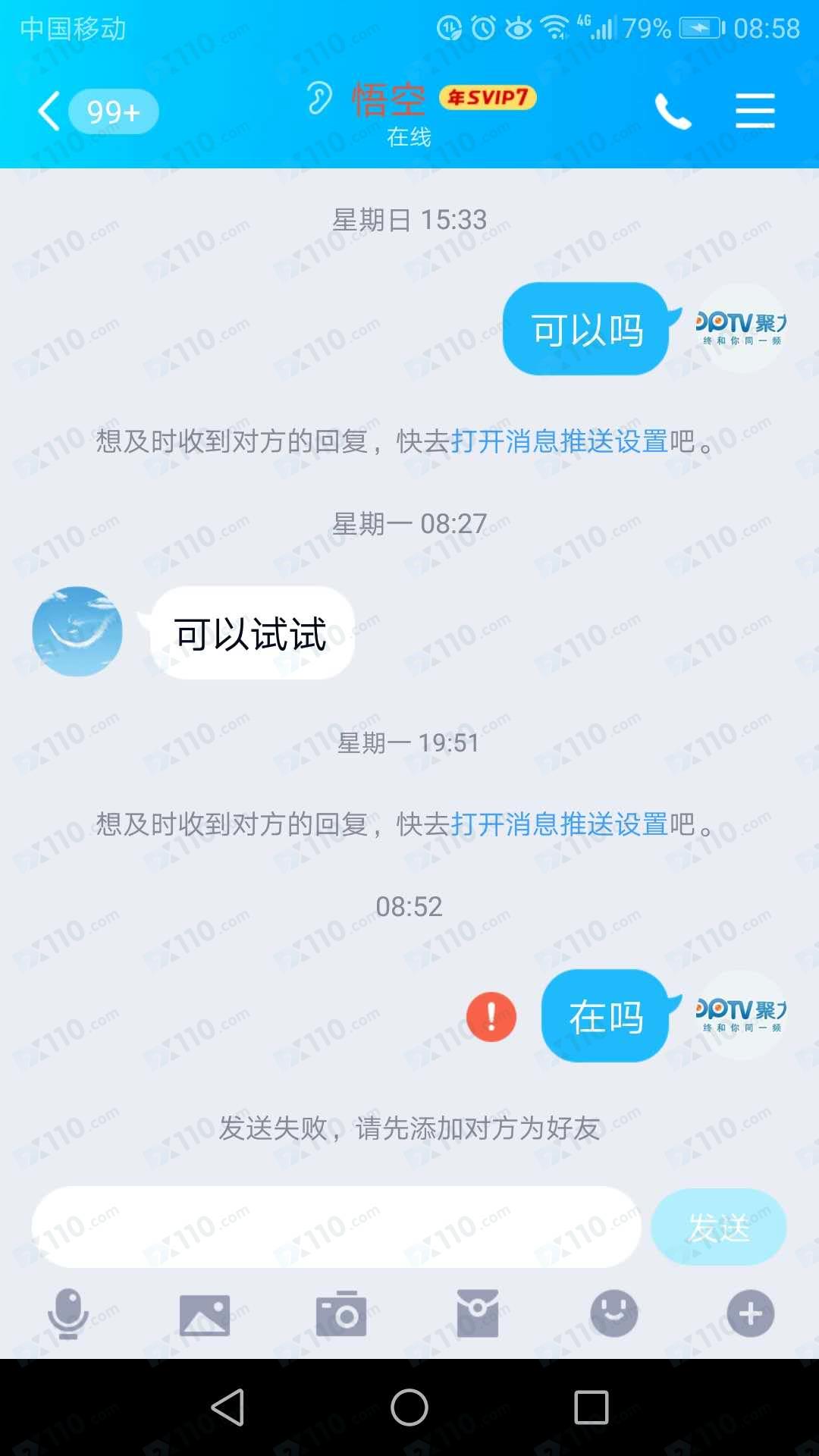Send a red packet
This screenshot has width=819, height=1456.
[478, 1313]
